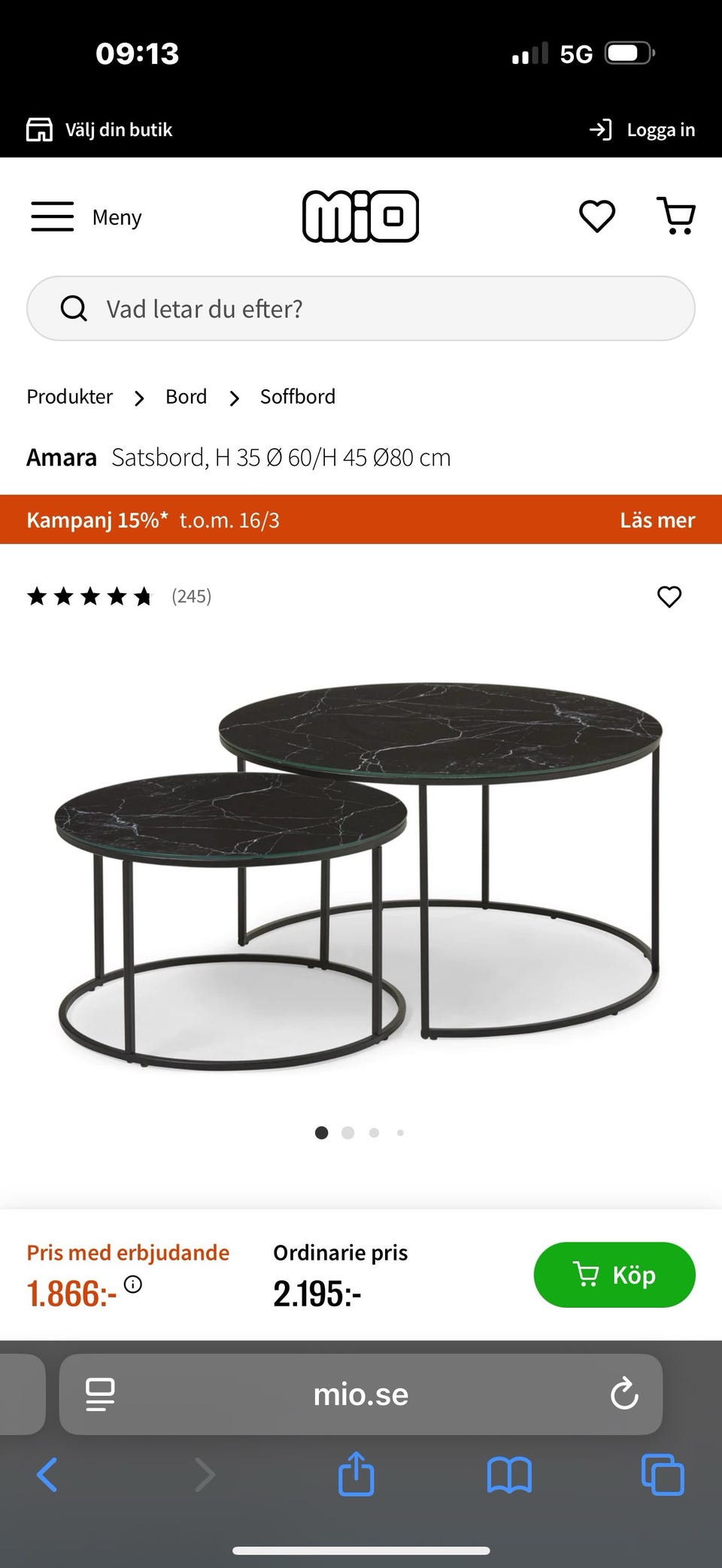The width and height of the screenshot is (722, 1568).
Task: Go to the Bord breadcrumb
Action: pyautogui.click(x=186, y=397)
